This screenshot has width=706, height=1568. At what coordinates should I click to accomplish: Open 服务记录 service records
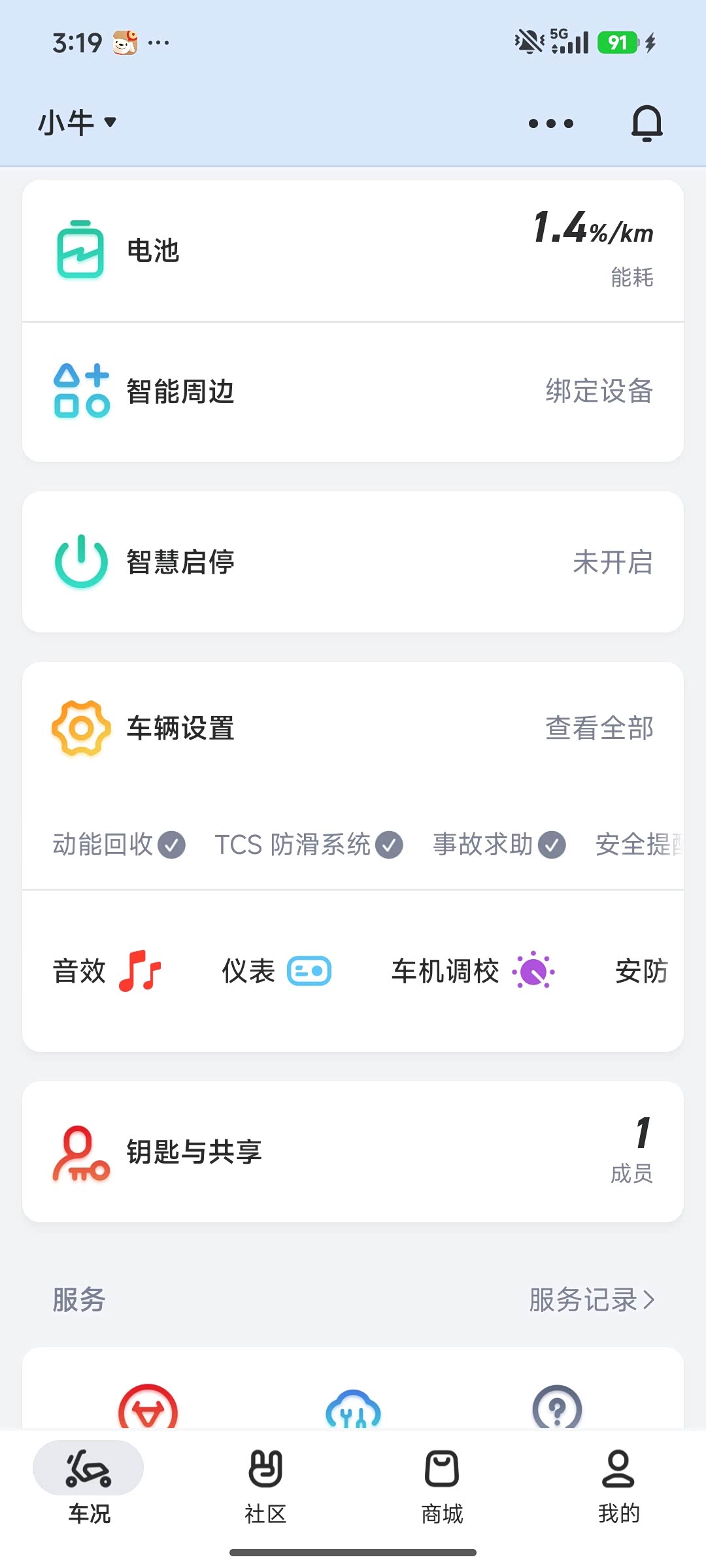[591, 1299]
